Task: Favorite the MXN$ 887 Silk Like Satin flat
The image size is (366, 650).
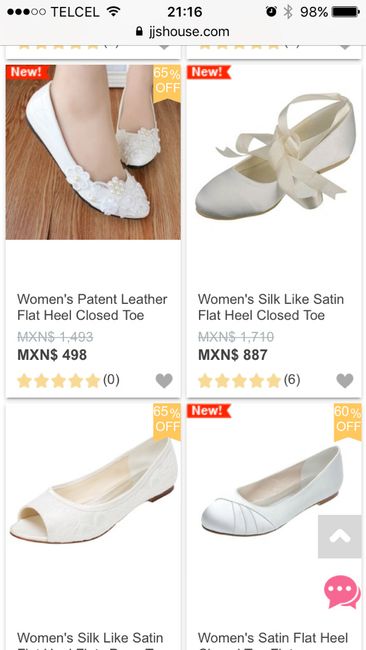Action: coord(345,381)
